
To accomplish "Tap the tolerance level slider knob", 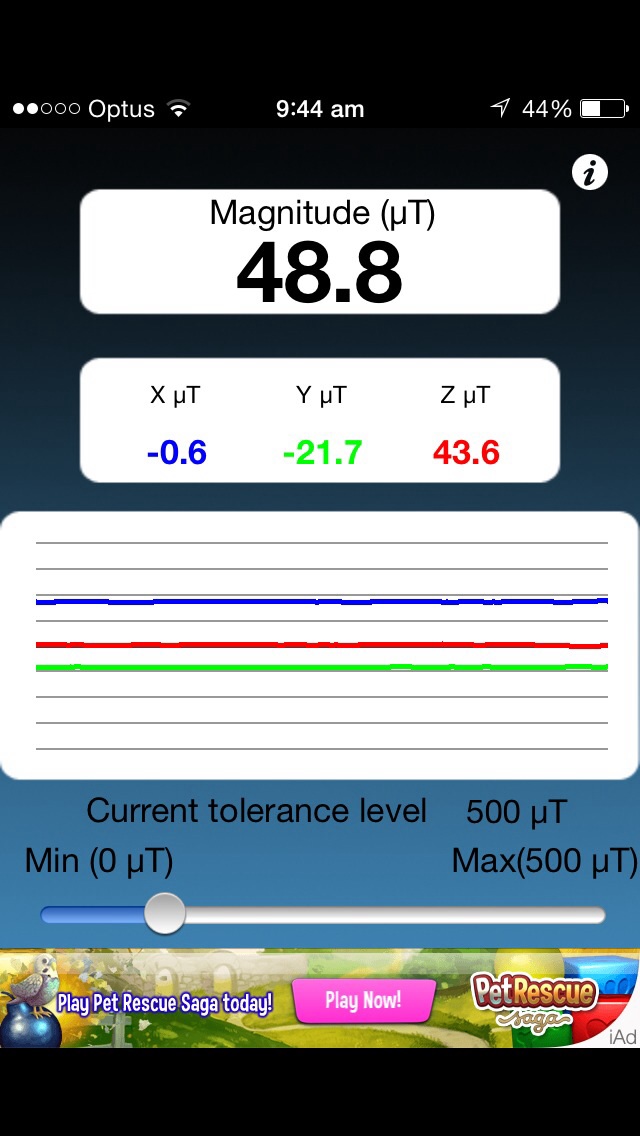I will click(x=165, y=914).
